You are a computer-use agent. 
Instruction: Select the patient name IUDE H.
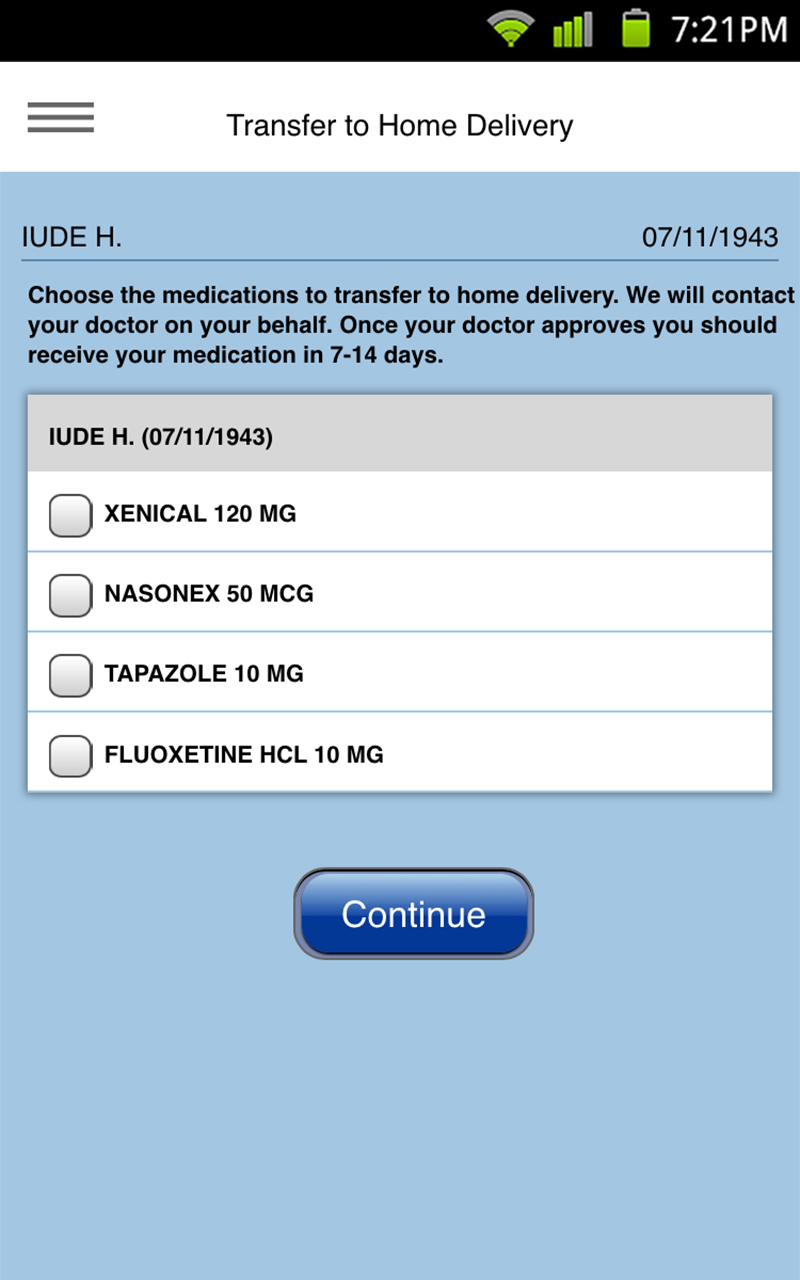point(69,237)
